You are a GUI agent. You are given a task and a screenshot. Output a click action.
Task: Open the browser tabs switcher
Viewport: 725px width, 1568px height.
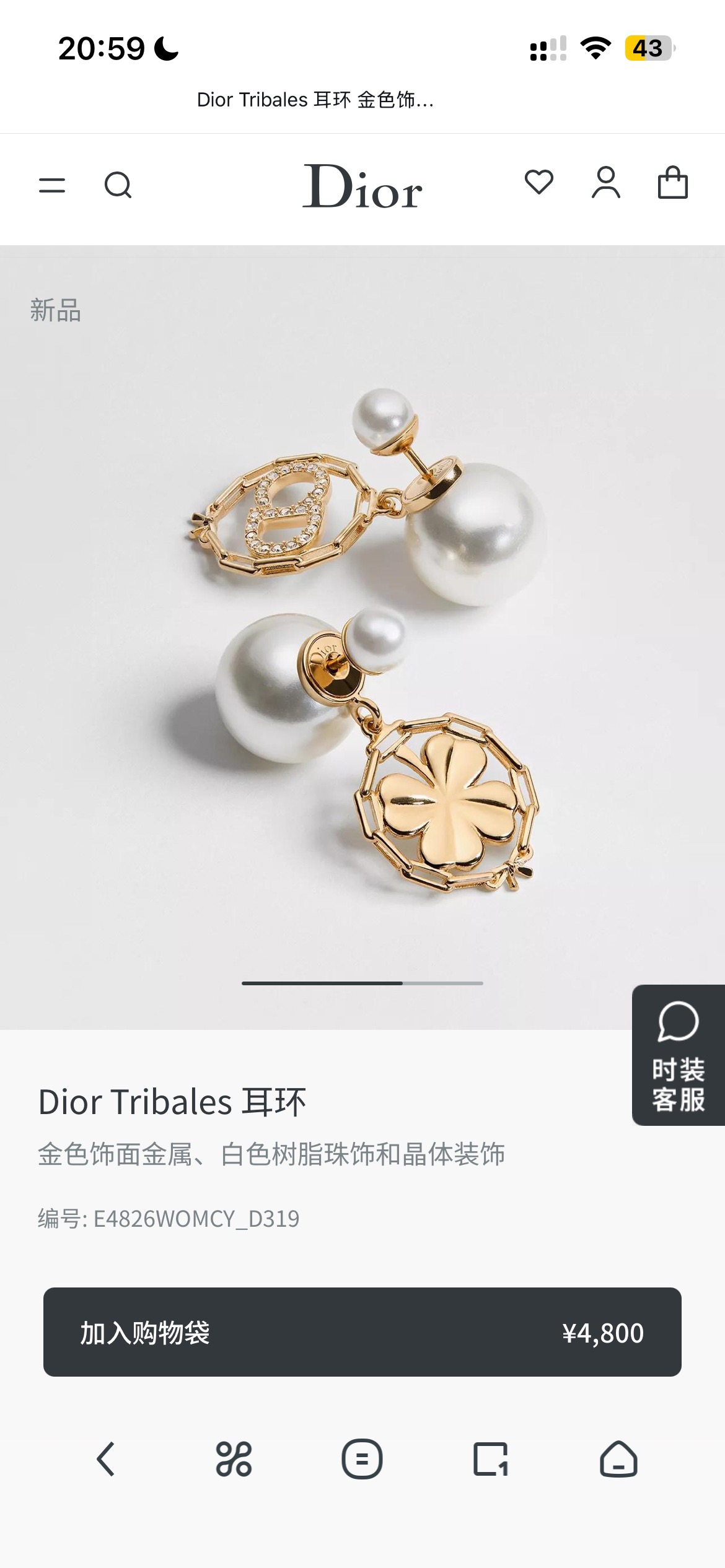491,1459
